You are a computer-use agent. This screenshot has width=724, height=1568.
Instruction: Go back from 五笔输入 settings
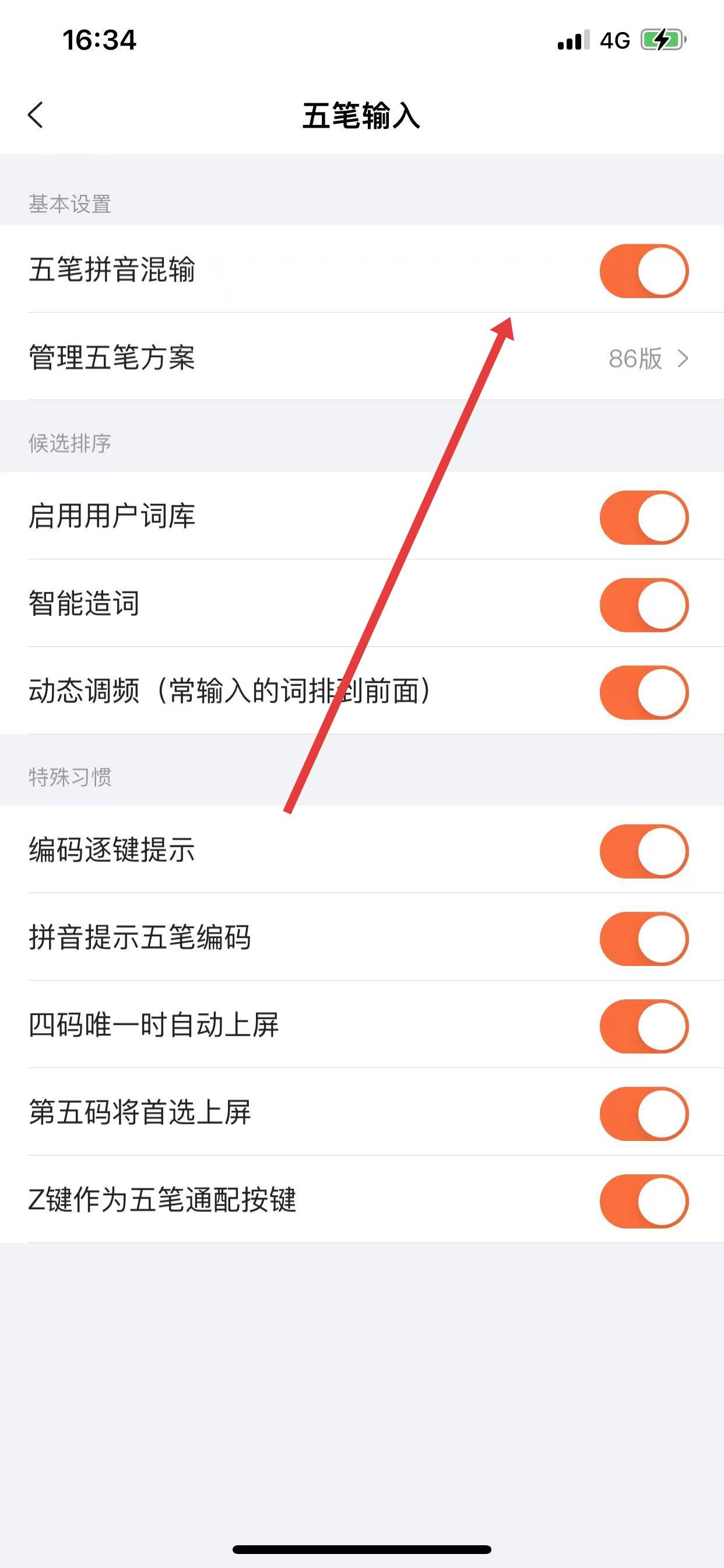[x=36, y=114]
